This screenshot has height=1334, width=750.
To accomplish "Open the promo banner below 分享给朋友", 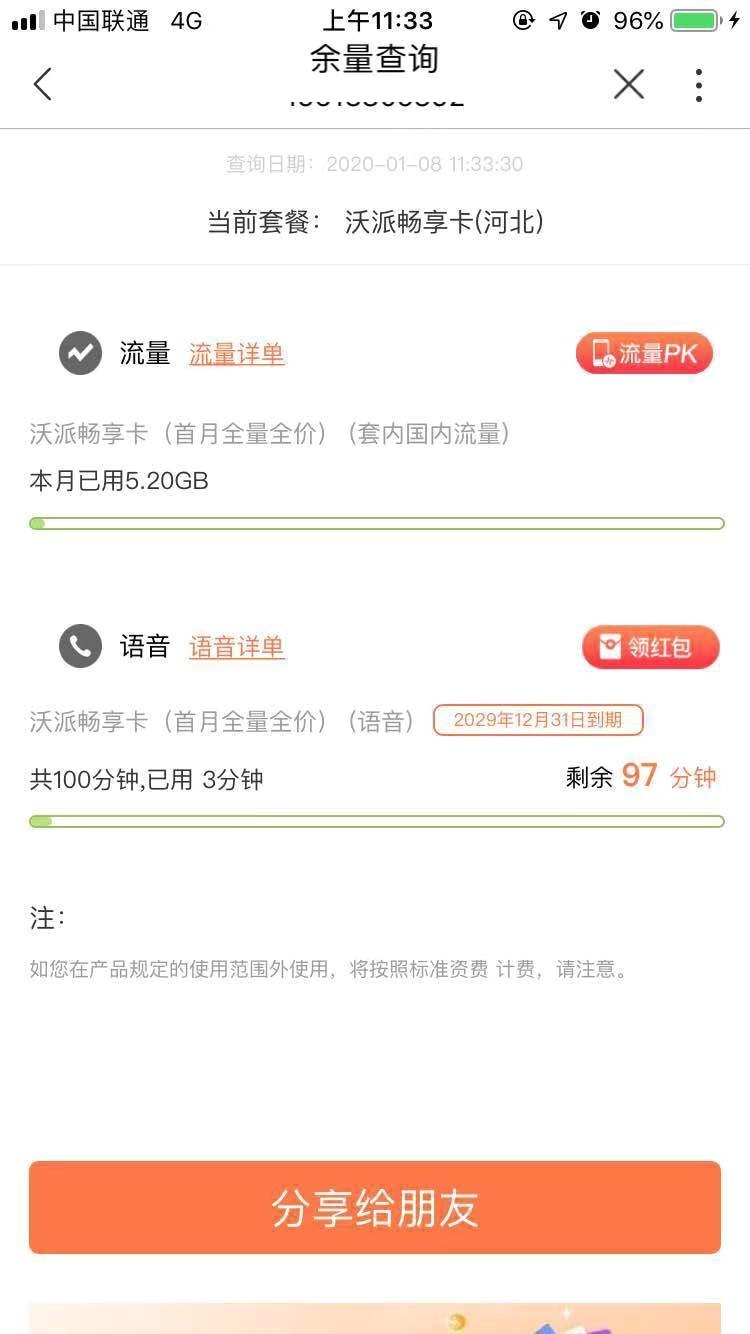I will pyautogui.click(x=375, y=1318).
